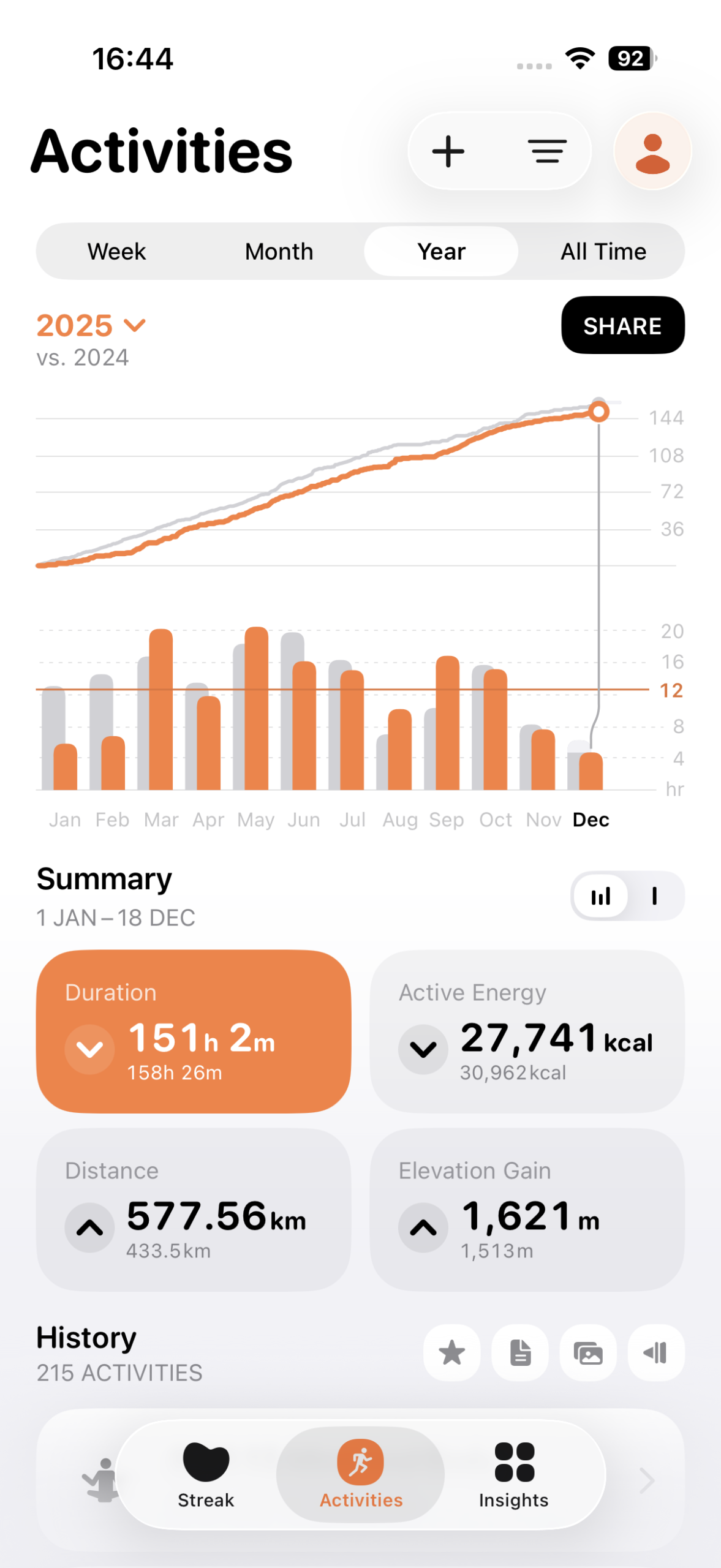The width and height of the screenshot is (721, 1568).
Task: Show history activities with photos
Action: point(588,1352)
